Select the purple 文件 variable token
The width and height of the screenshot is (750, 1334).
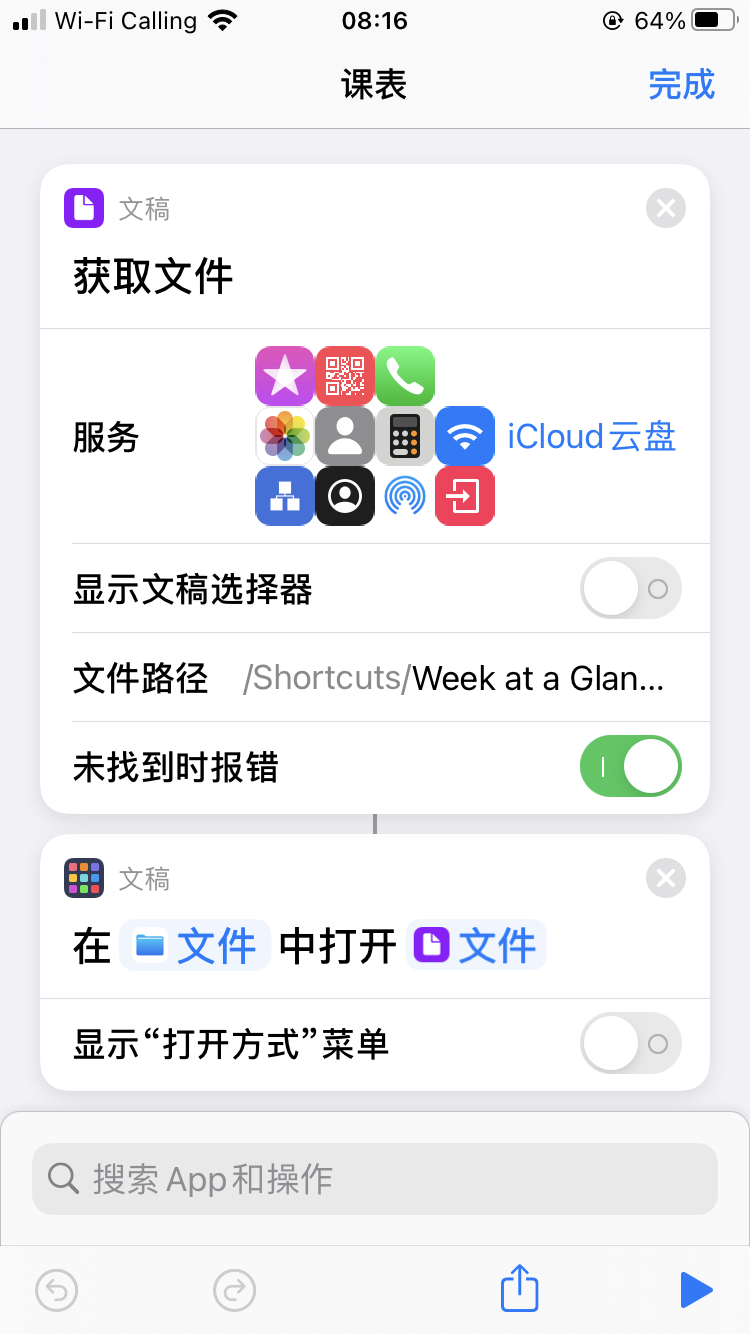477,945
